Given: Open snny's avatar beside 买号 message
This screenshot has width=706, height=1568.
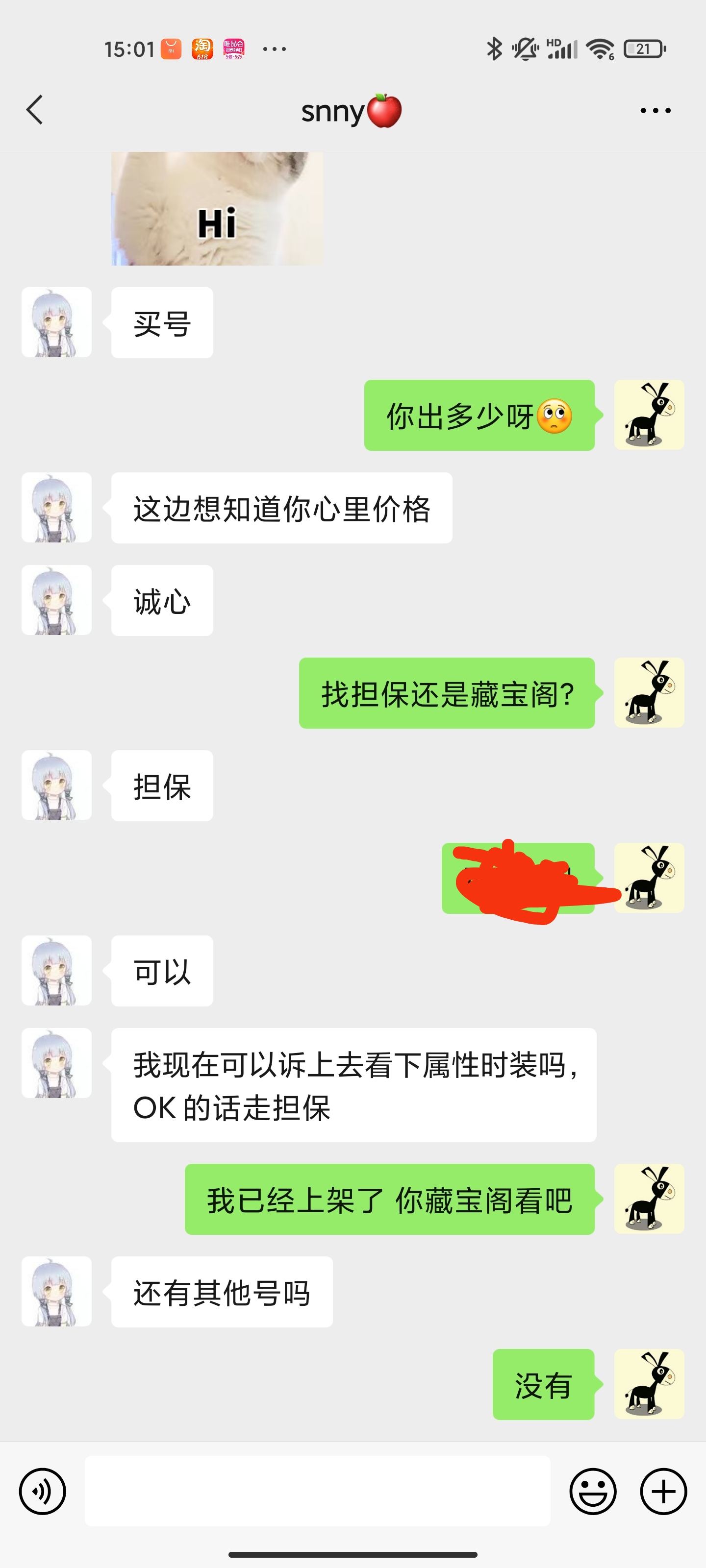Looking at the screenshot, I should [57, 322].
